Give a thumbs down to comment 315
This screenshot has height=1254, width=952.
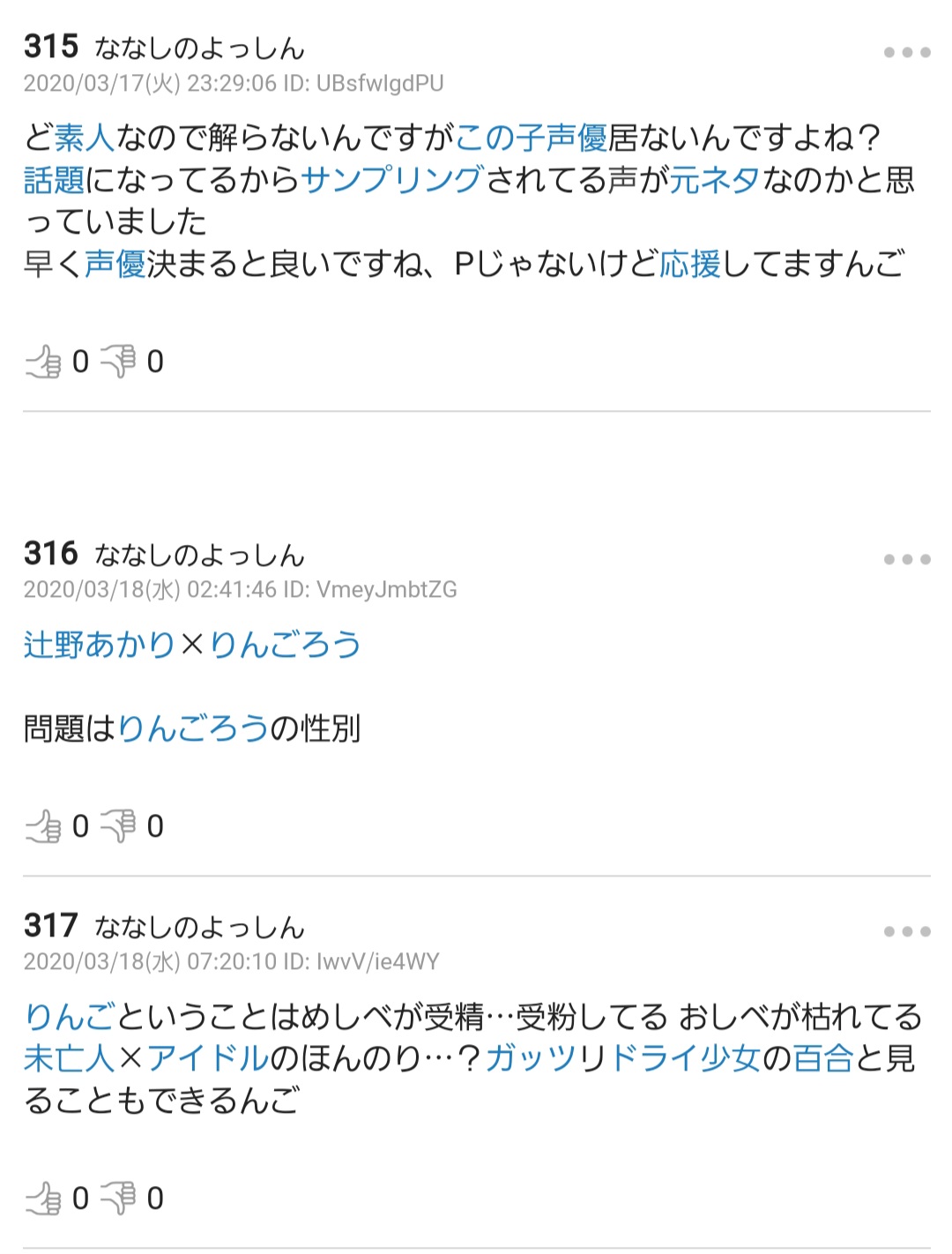click(118, 362)
